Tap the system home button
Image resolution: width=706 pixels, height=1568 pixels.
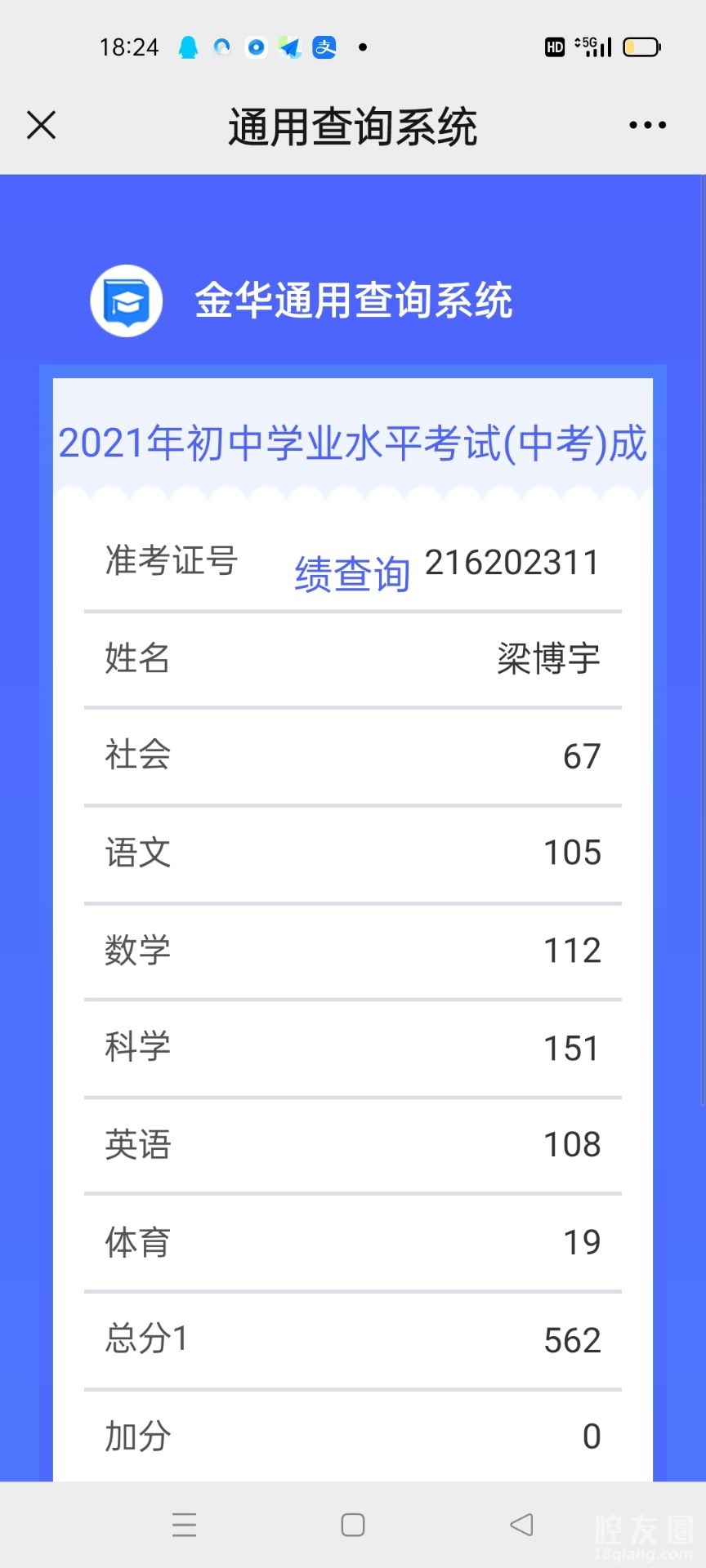(353, 1525)
